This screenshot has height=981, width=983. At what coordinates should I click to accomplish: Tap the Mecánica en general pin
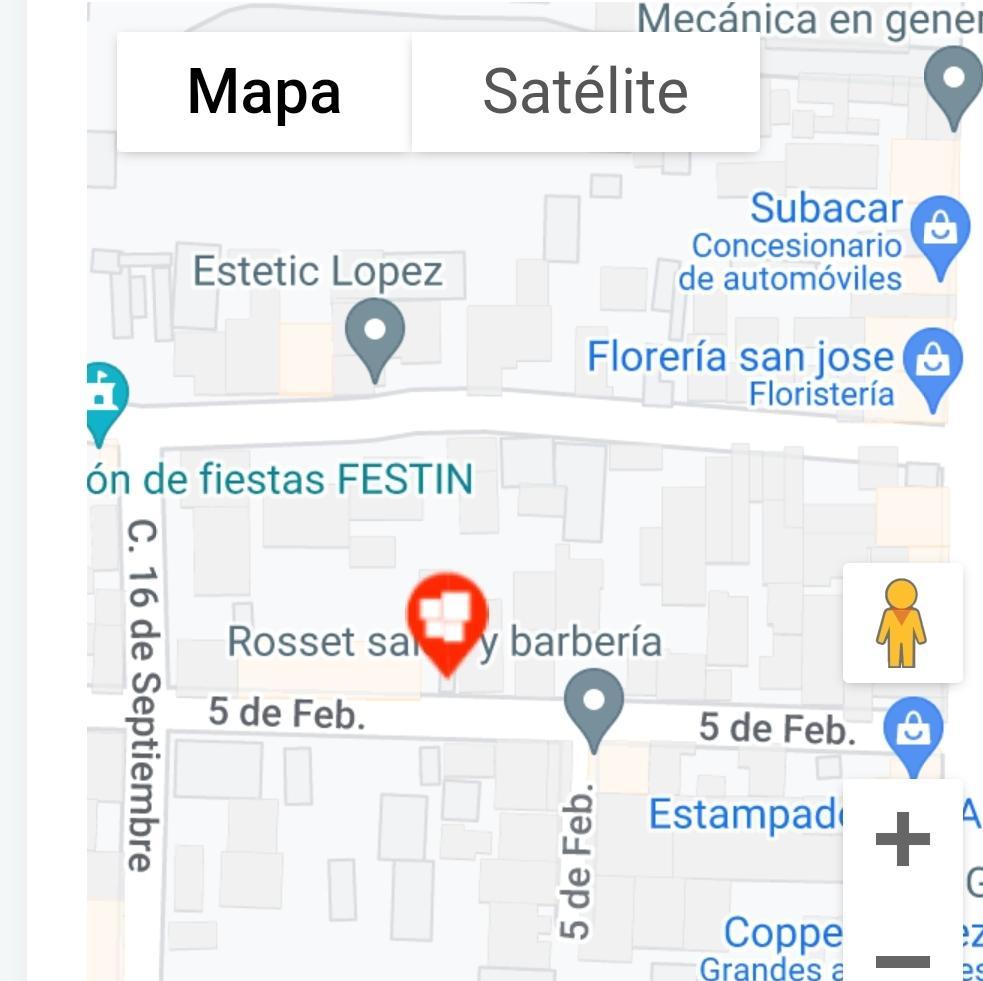[x=953, y=83]
